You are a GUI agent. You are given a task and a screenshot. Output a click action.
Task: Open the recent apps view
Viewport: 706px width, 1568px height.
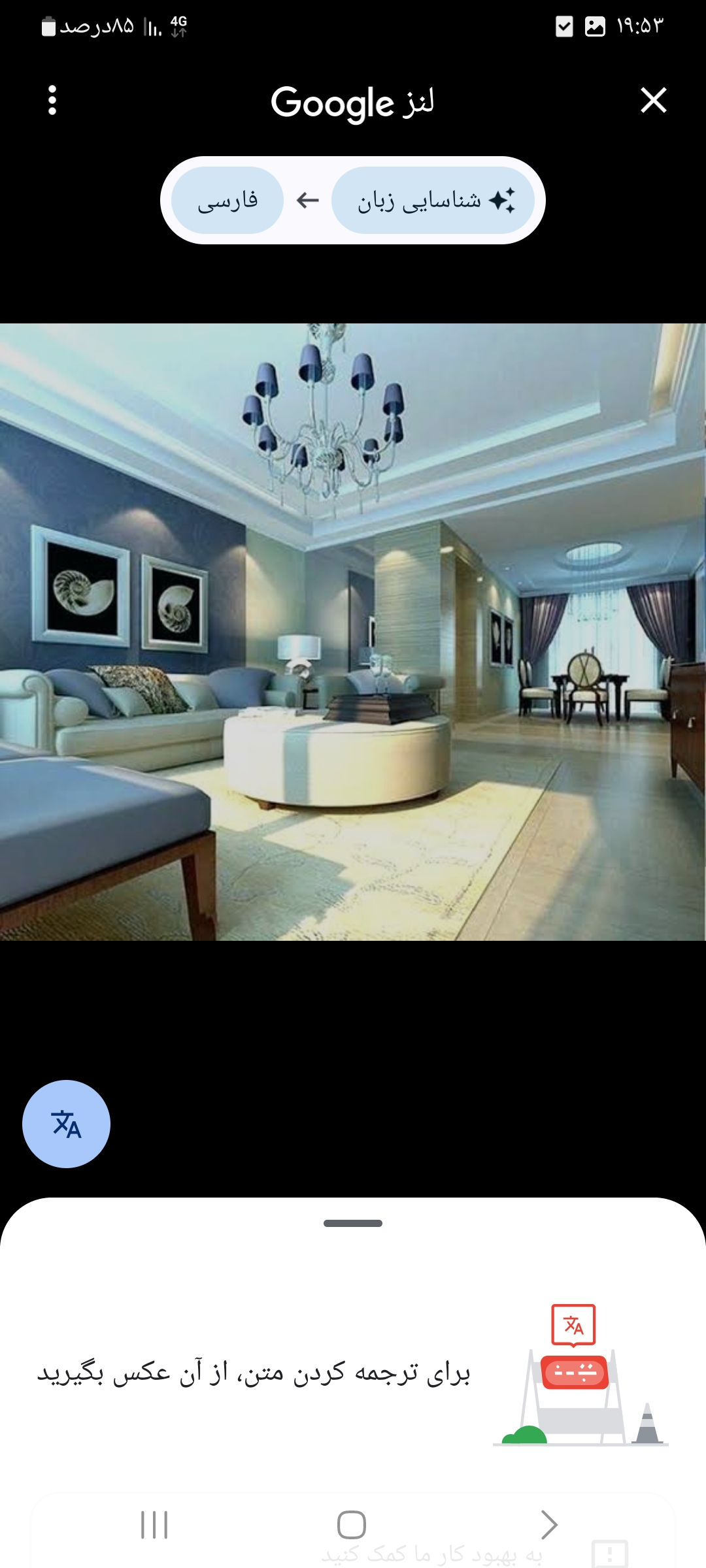[154, 1525]
